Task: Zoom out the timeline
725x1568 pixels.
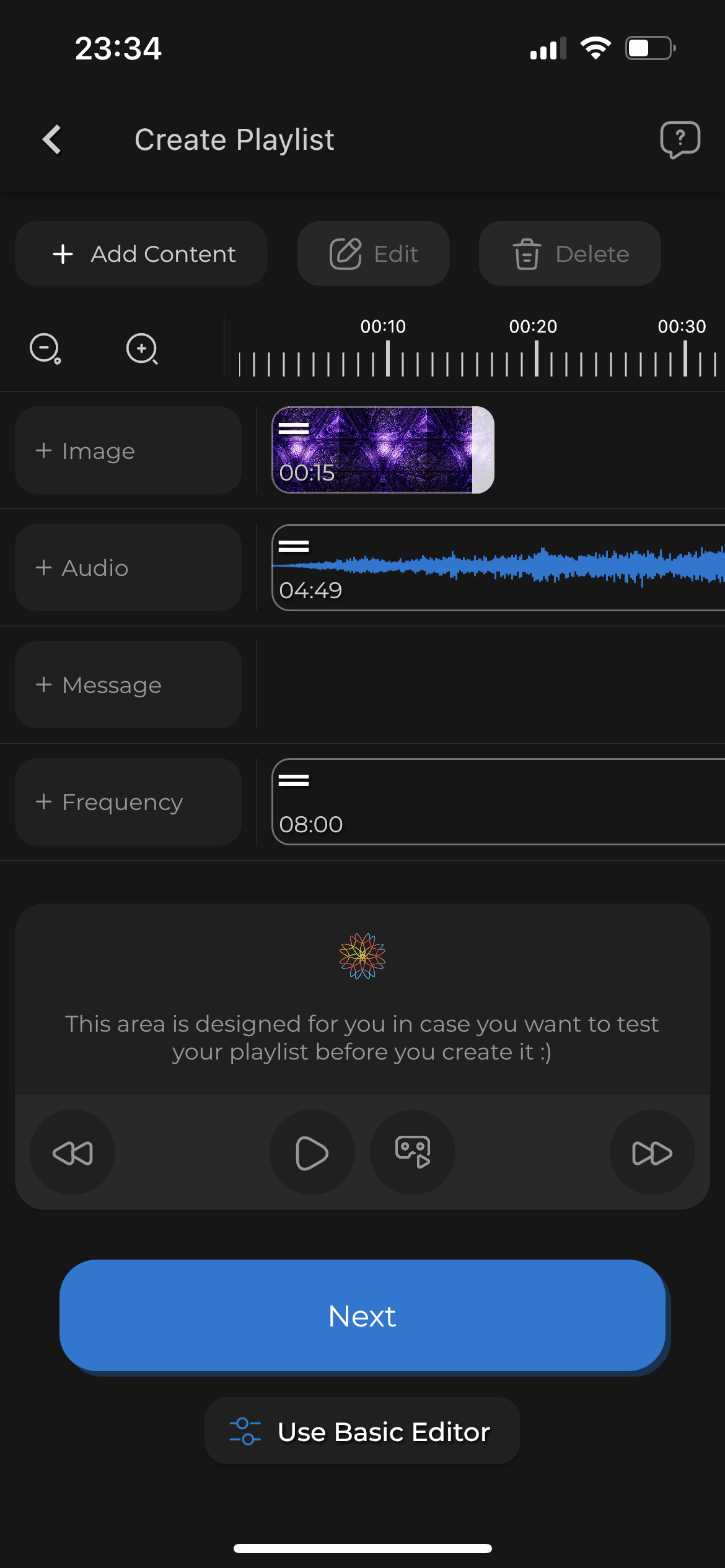Action: 45,349
